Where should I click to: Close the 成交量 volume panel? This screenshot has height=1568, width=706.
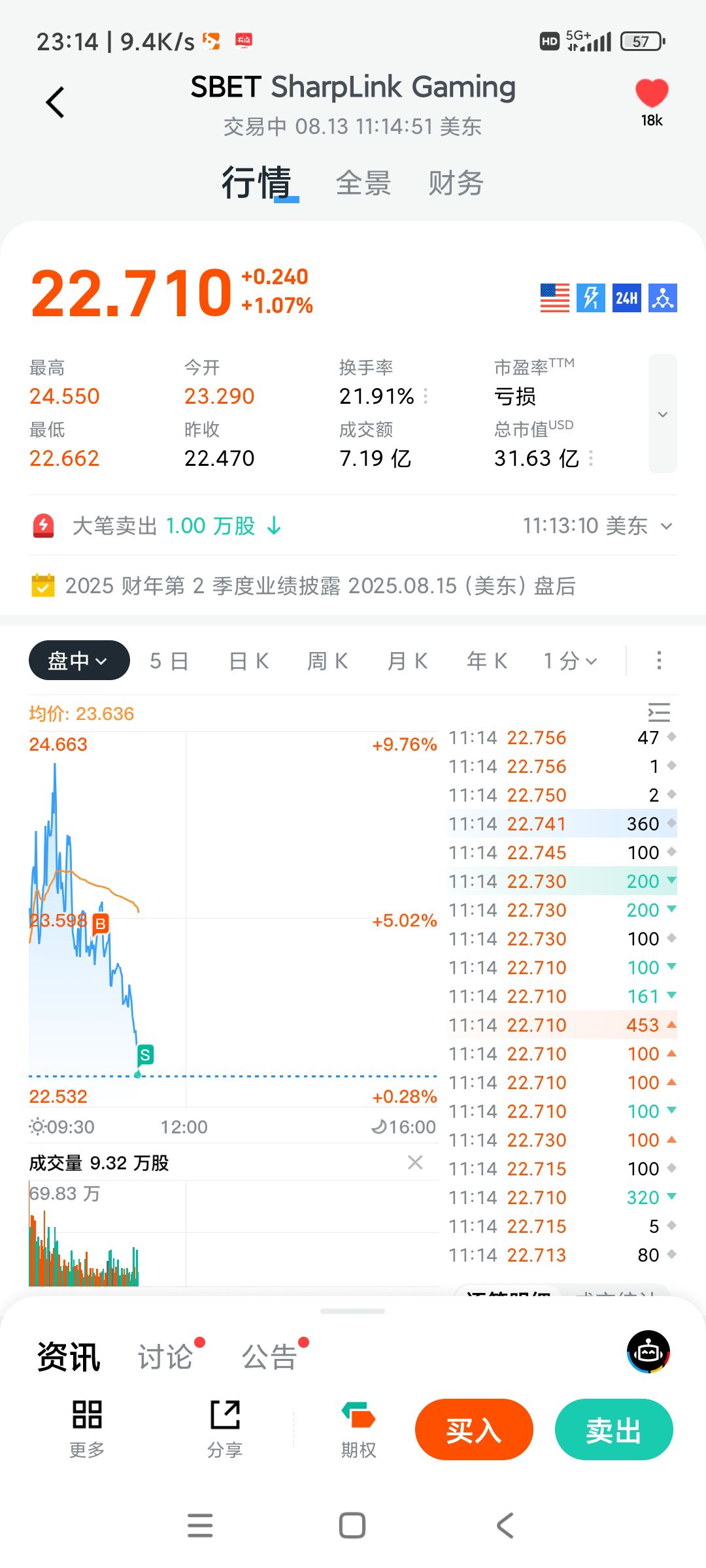(415, 1162)
